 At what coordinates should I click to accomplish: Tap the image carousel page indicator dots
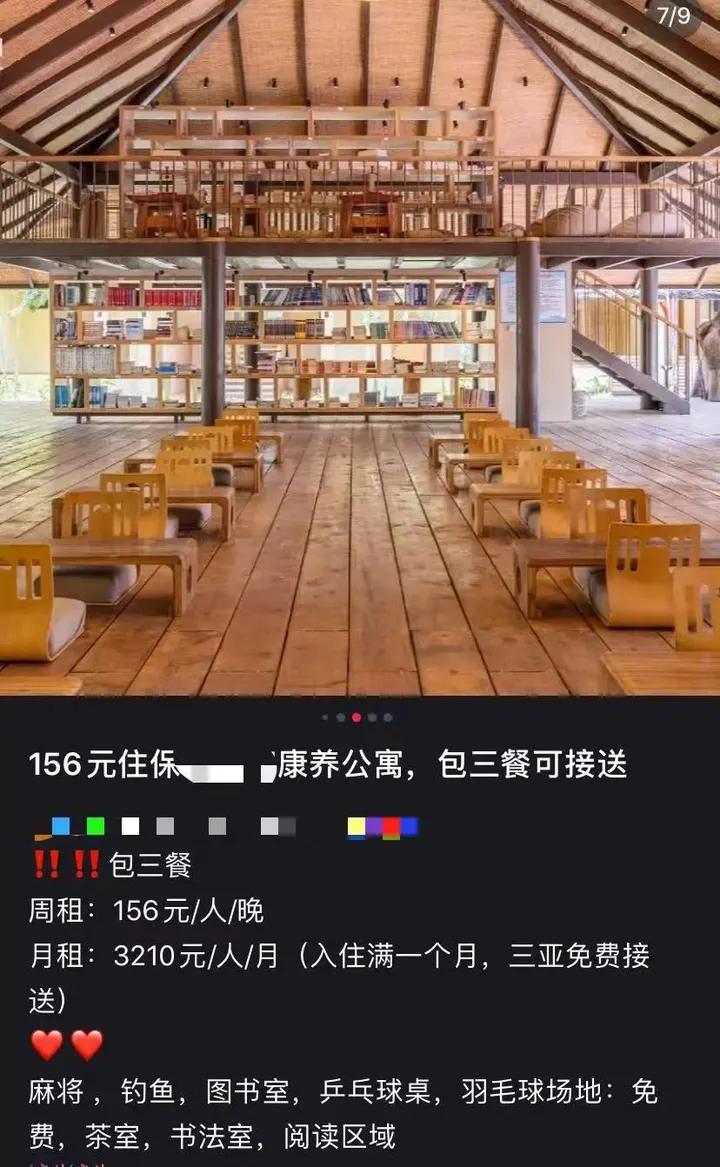point(357,717)
